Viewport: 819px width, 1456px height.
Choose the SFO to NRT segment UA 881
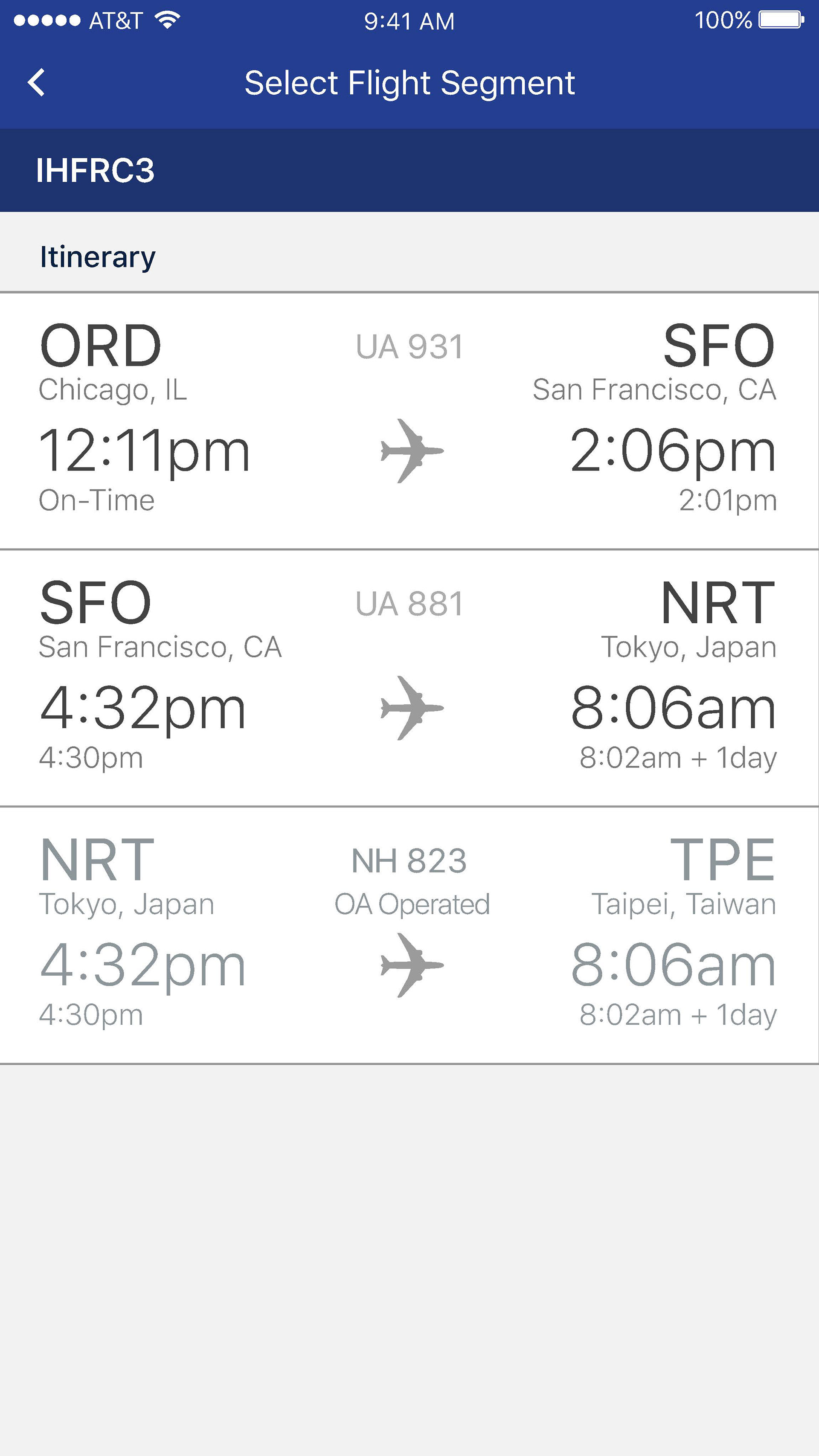(409, 678)
